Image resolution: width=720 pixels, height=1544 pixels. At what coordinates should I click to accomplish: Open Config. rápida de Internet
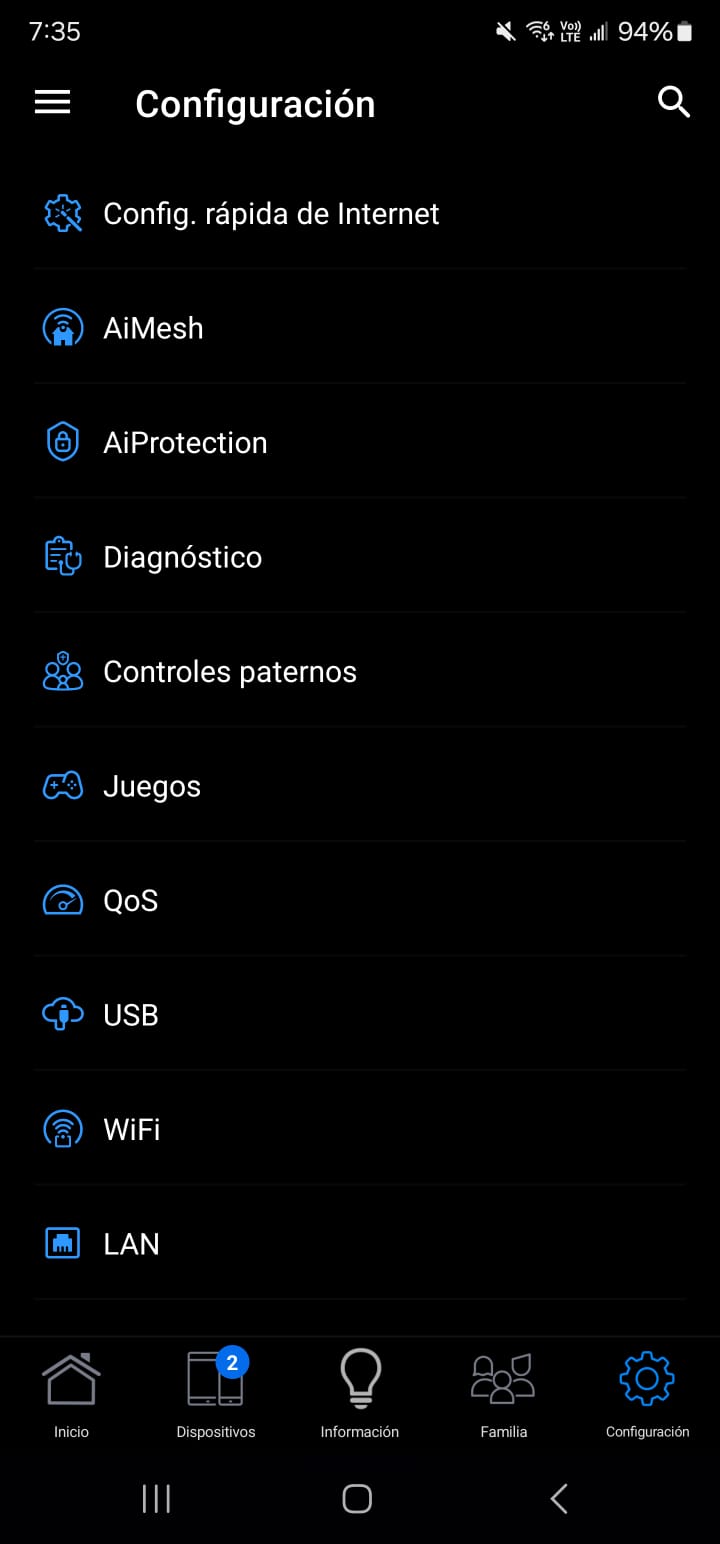270,214
